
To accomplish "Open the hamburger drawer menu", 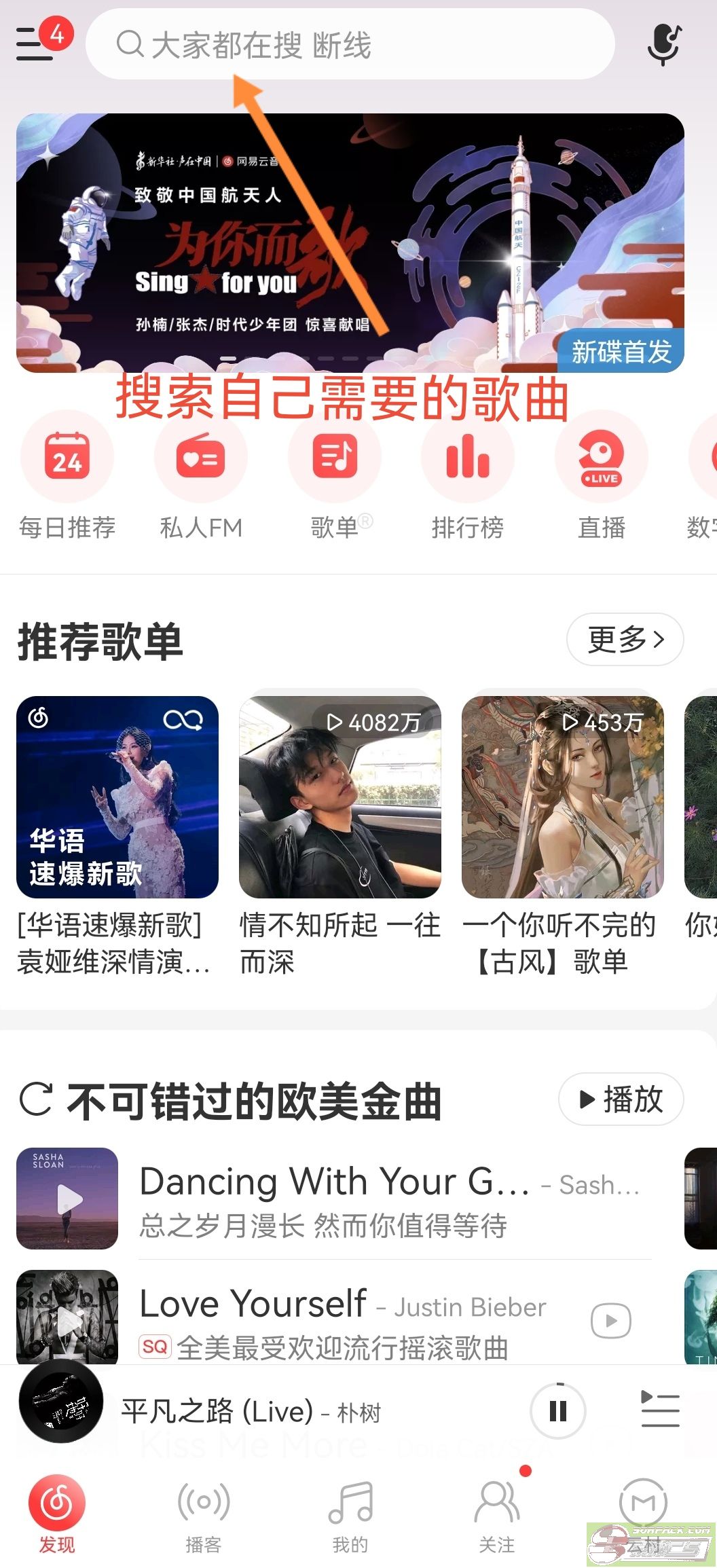I will pos(35,43).
